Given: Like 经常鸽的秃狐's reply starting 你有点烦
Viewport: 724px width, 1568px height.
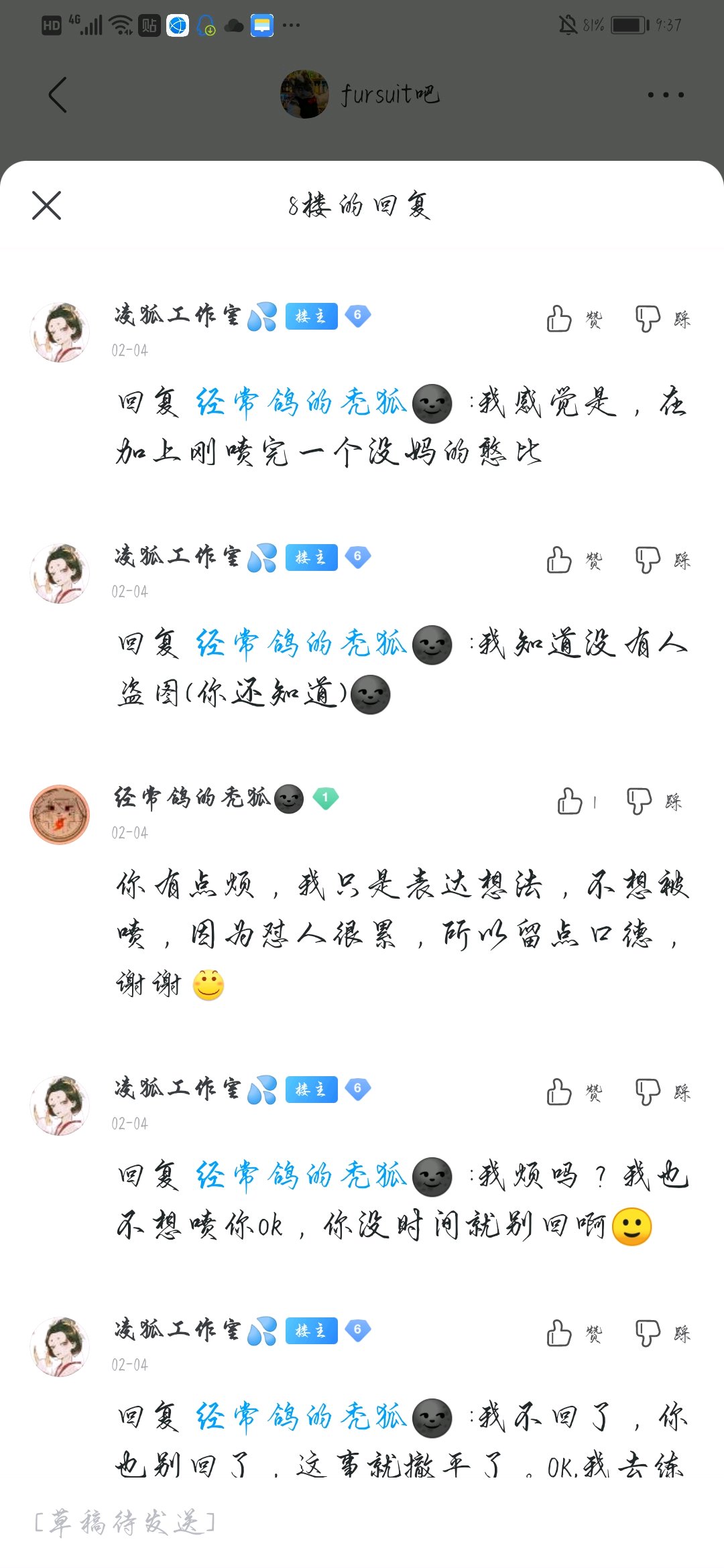Looking at the screenshot, I should [570, 801].
